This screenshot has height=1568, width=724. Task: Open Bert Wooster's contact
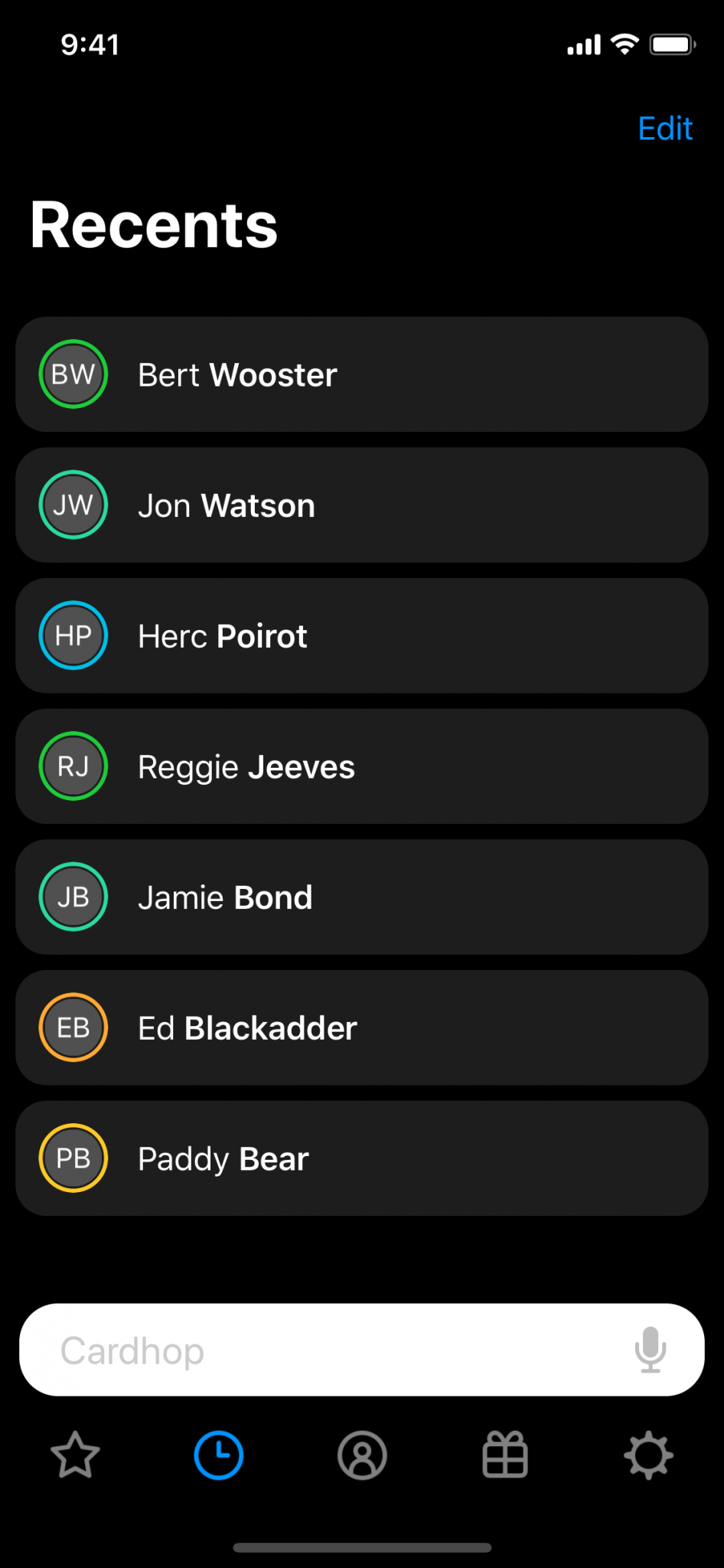pos(362,374)
